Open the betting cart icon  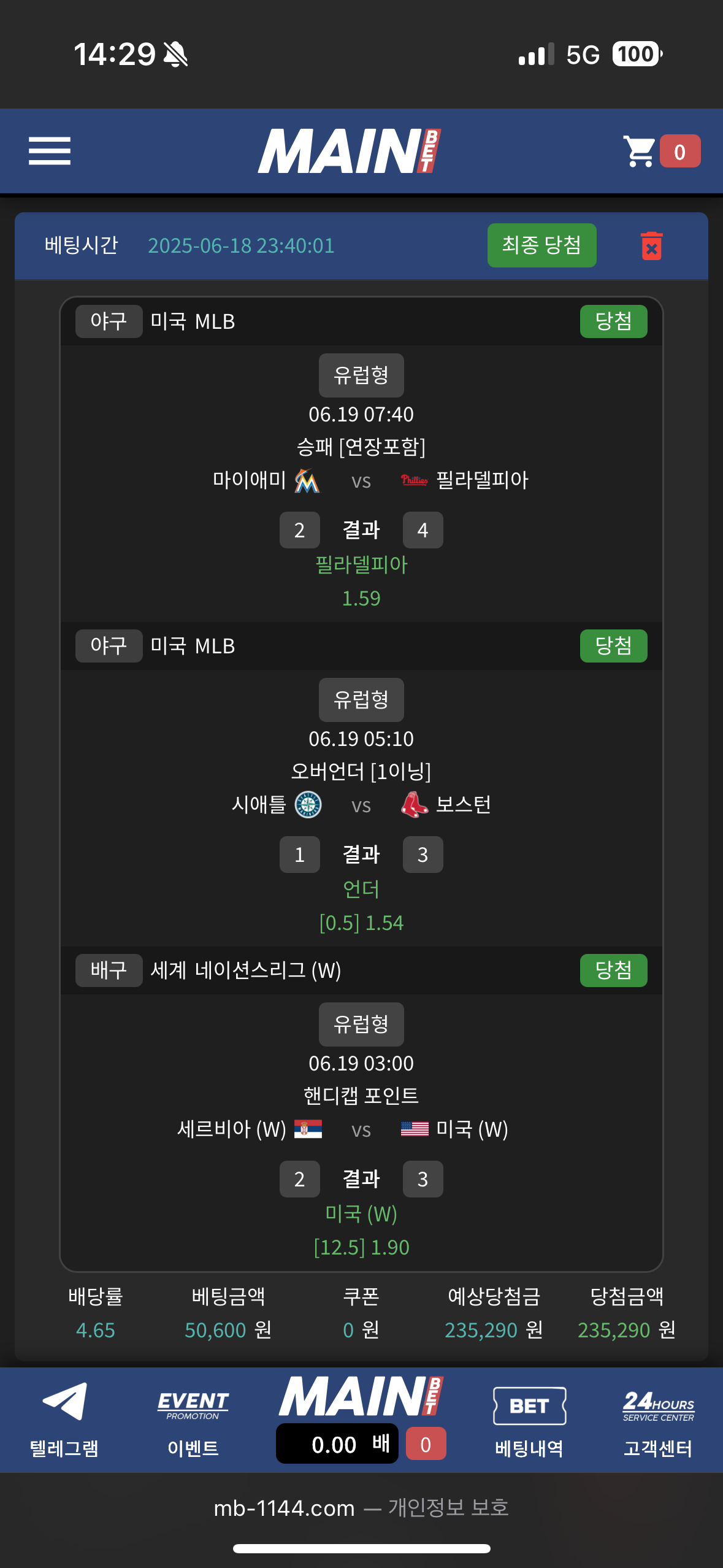tap(640, 151)
